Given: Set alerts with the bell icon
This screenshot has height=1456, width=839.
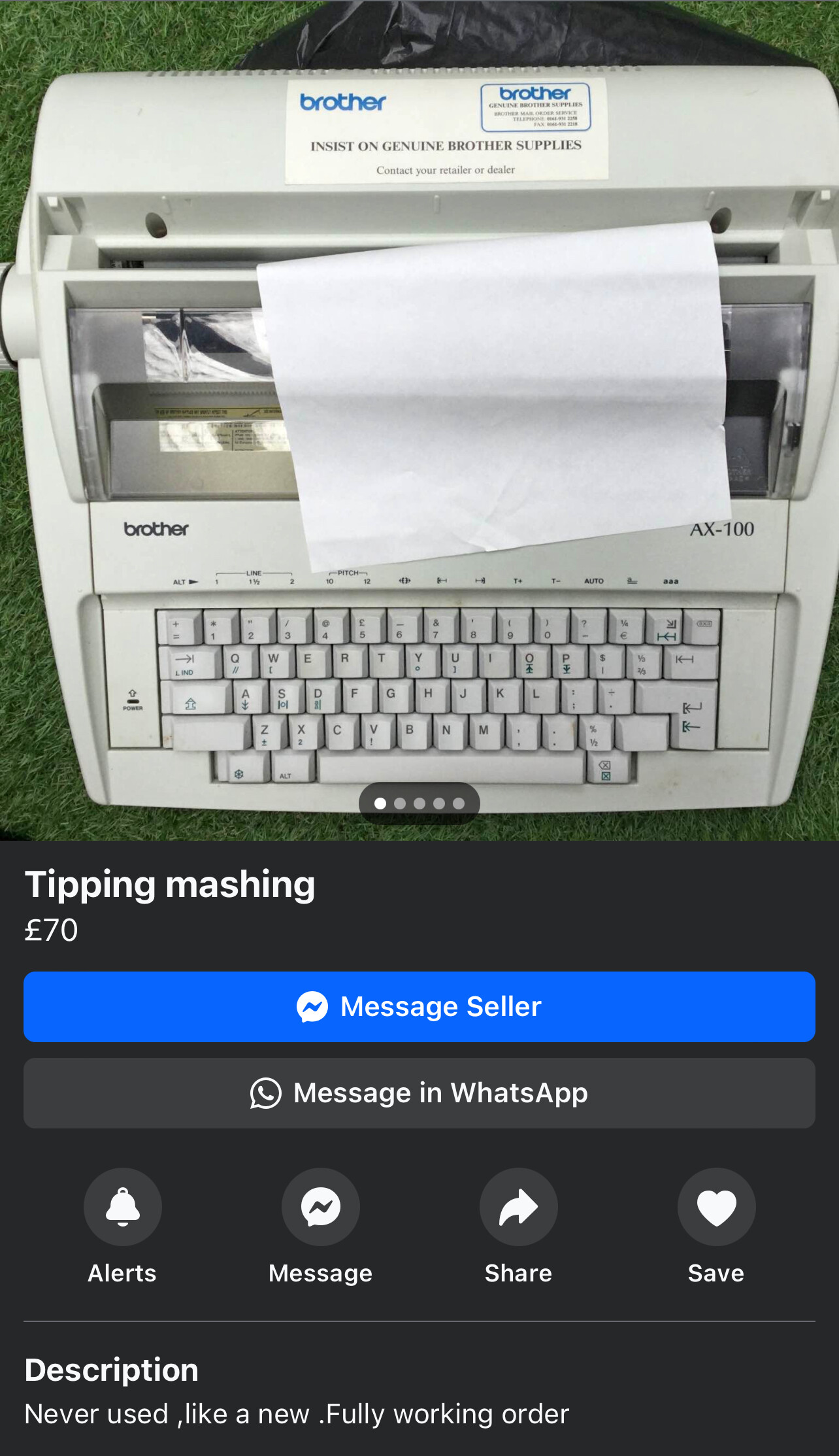Looking at the screenshot, I should click(123, 1207).
